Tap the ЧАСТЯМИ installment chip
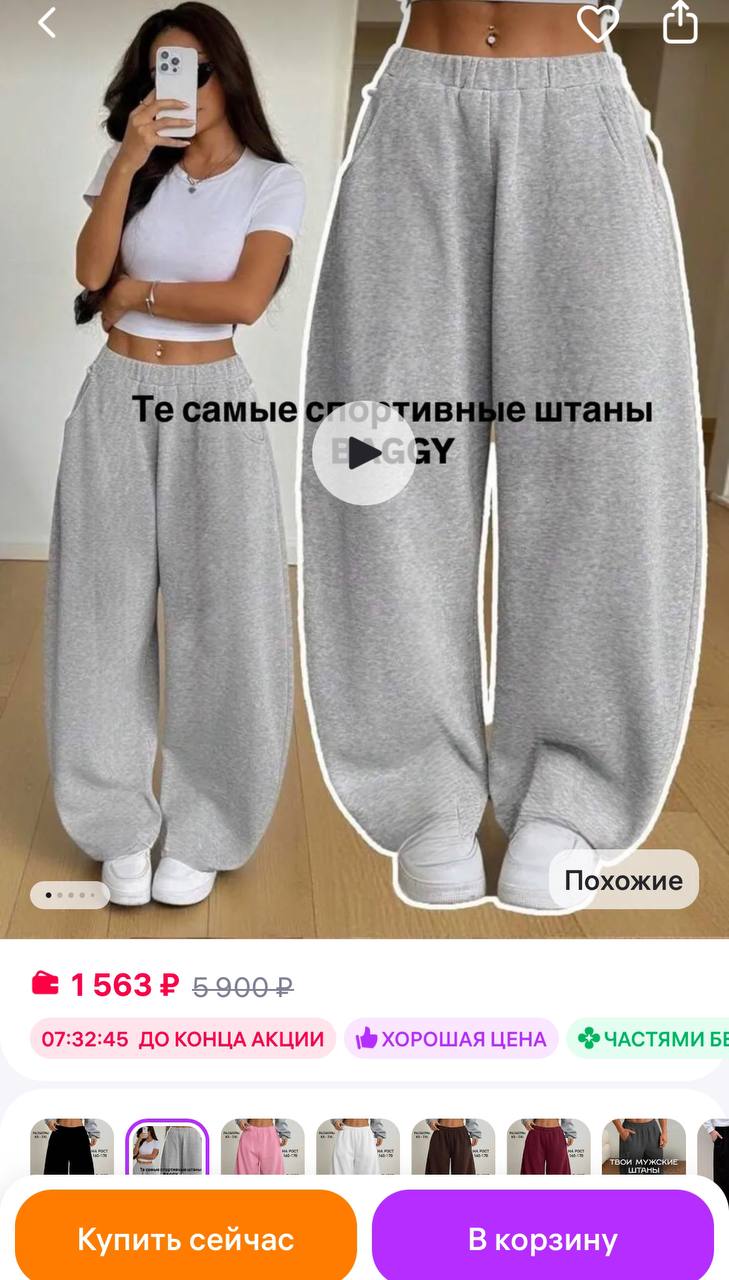 [x=652, y=1039]
